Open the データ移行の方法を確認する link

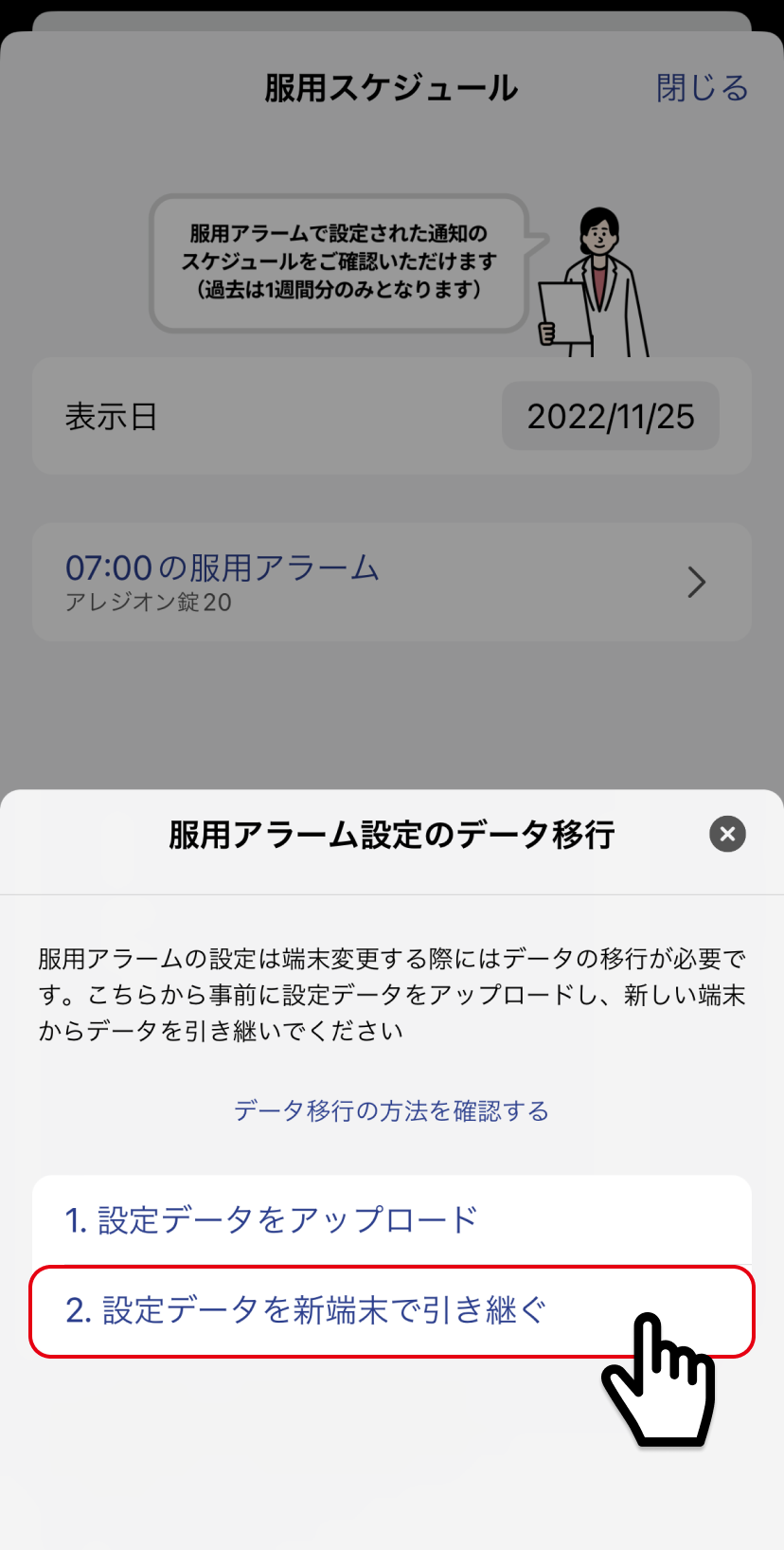391,1110
